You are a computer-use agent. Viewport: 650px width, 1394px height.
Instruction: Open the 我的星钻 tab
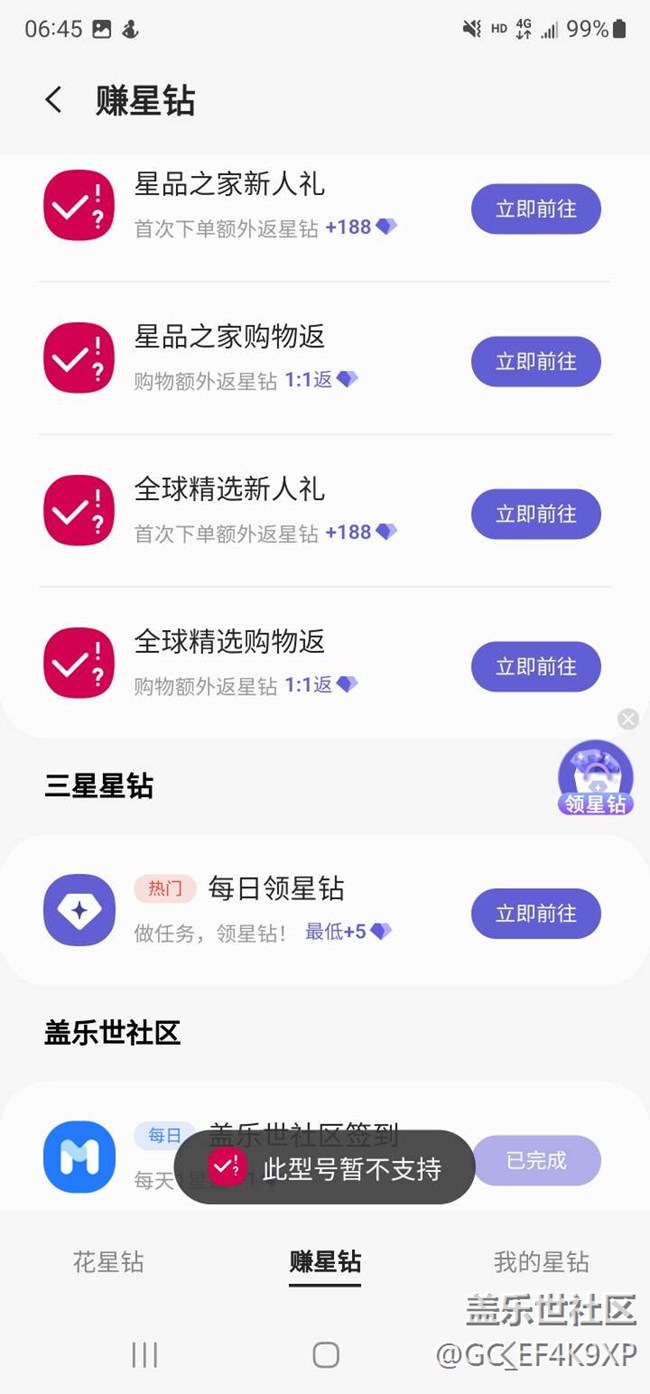click(541, 1262)
